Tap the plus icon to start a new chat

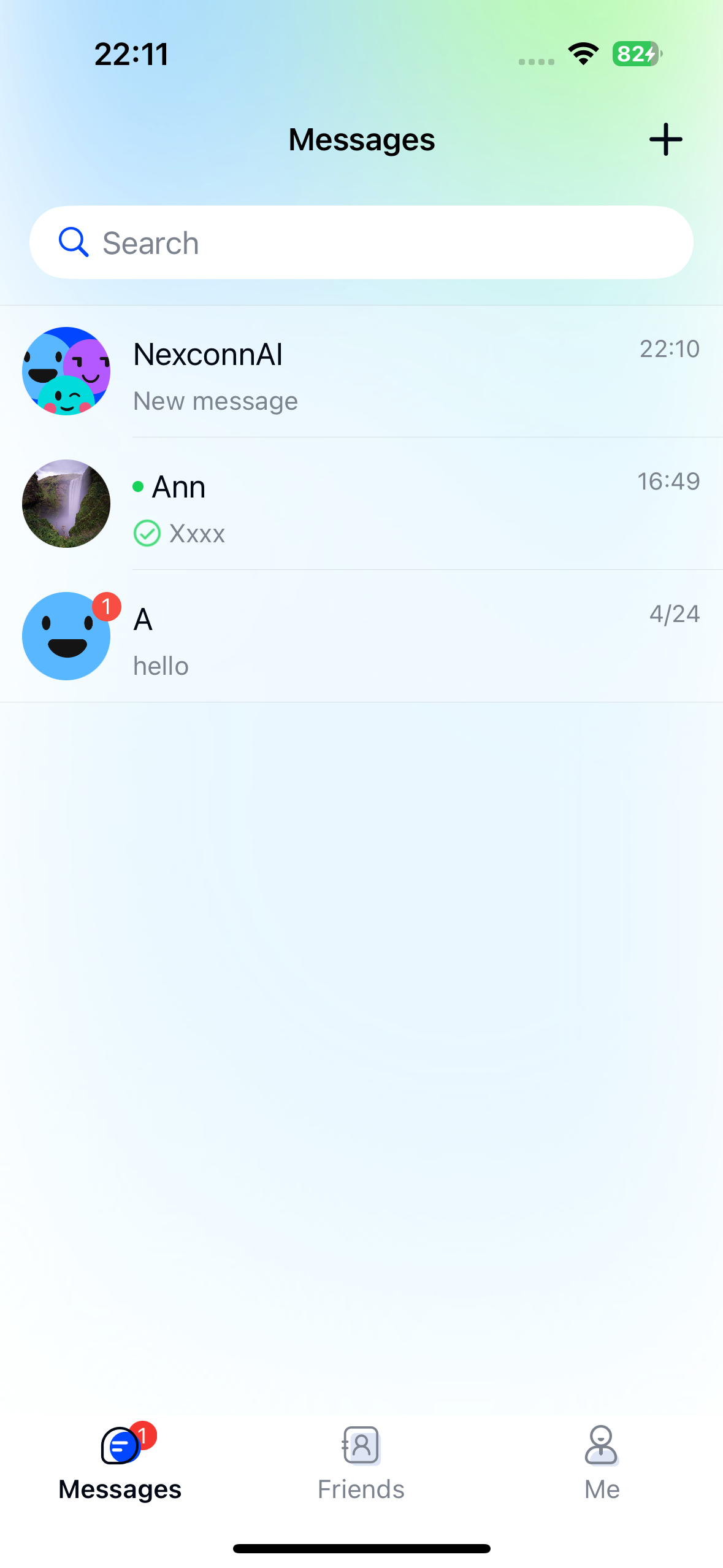point(665,140)
